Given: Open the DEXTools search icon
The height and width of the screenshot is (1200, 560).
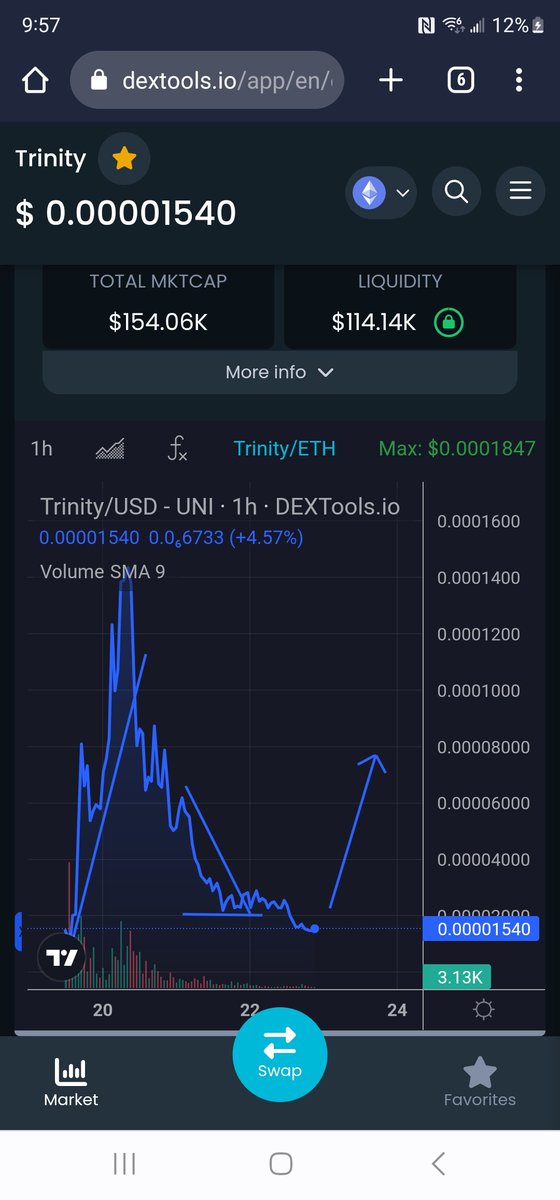Looking at the screenshot, I should tap(457, 191).
